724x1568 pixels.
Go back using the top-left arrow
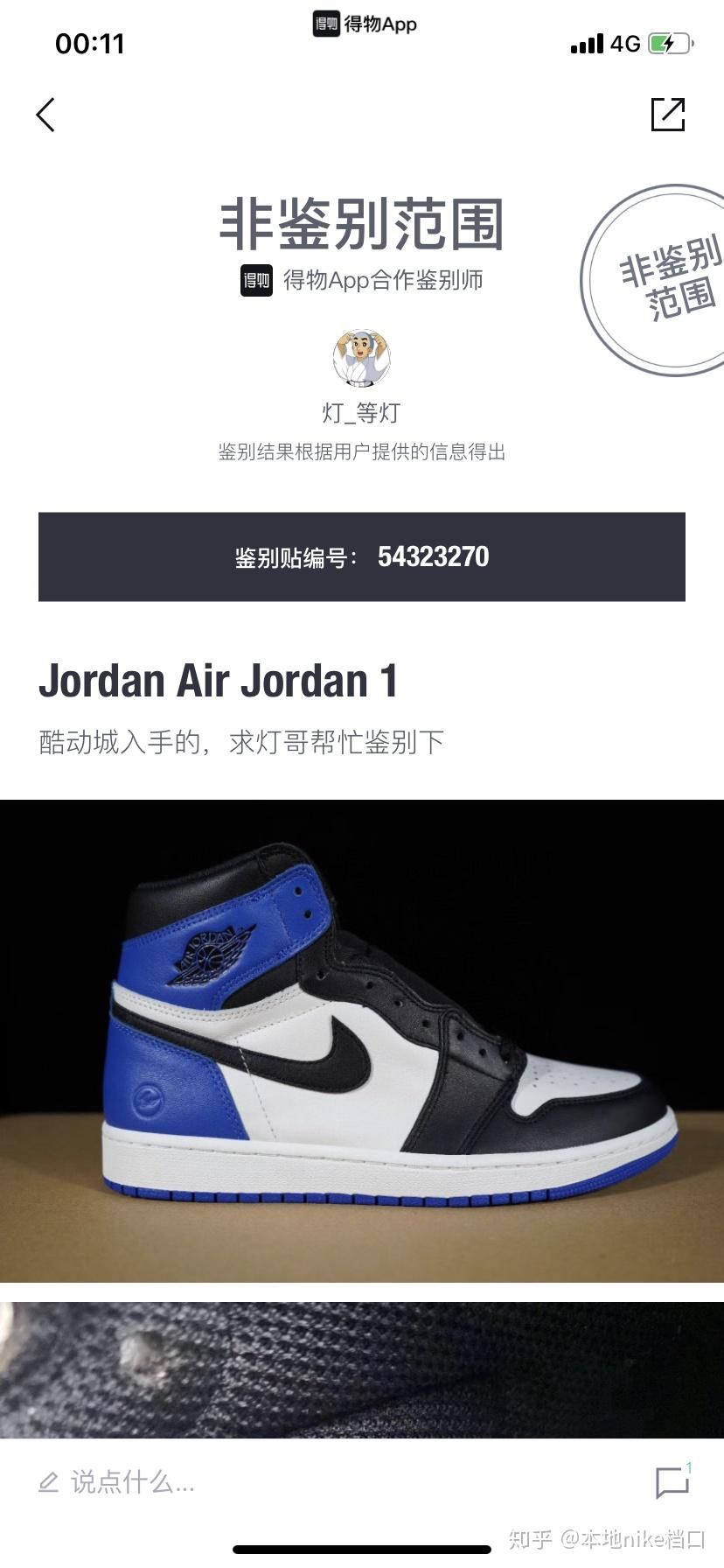coord(45,115)
